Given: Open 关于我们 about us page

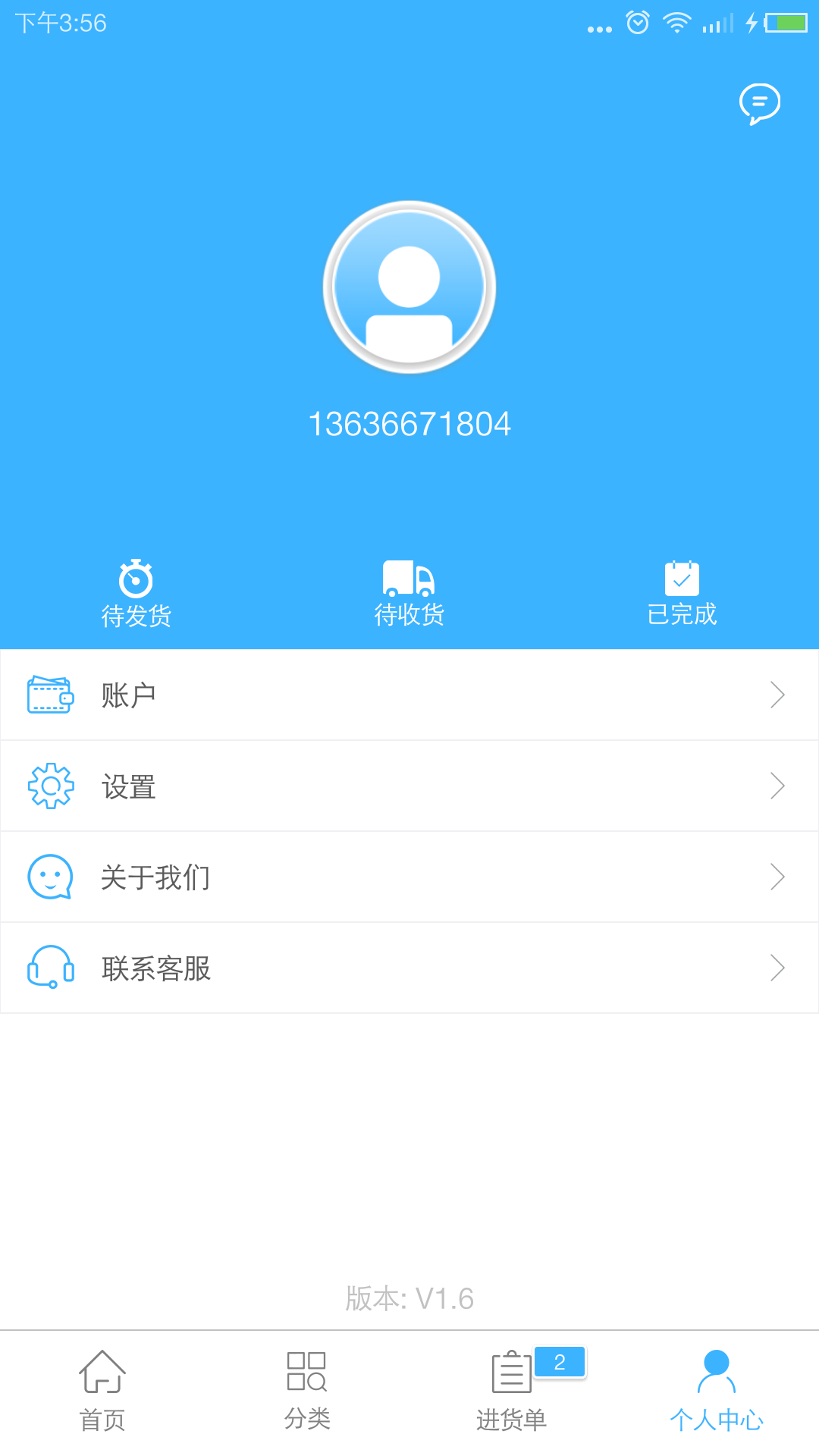Looking at the screenshot, I should point(409,877).
